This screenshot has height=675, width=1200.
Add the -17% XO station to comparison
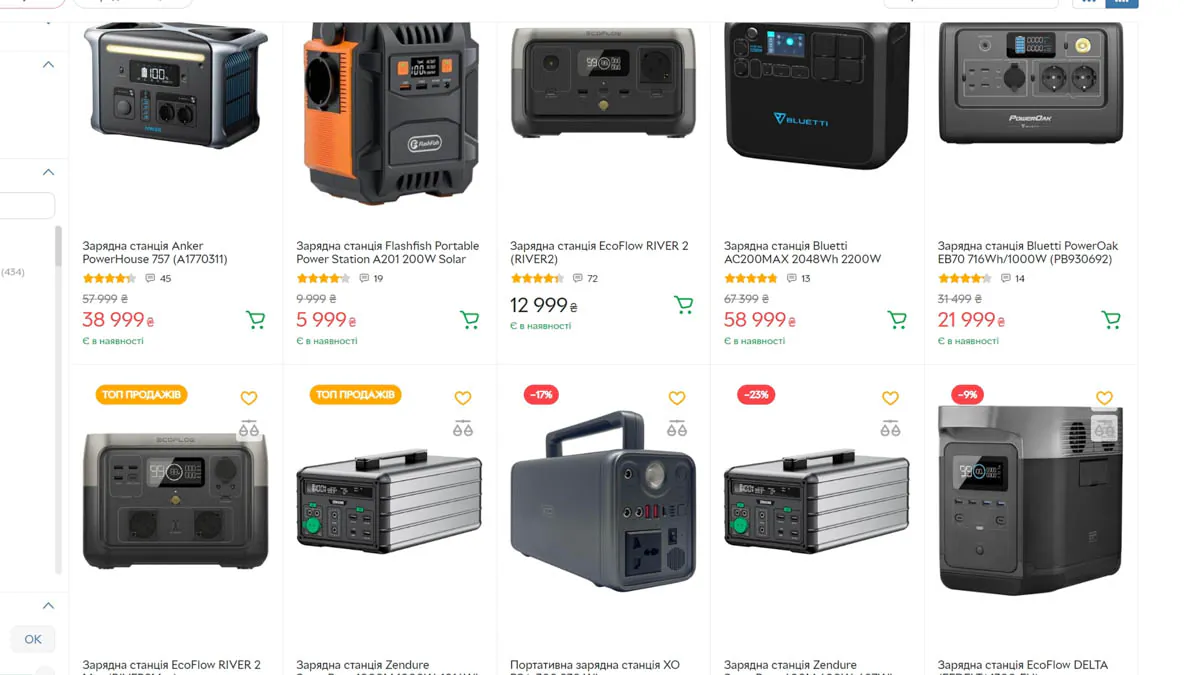[677, 429]
